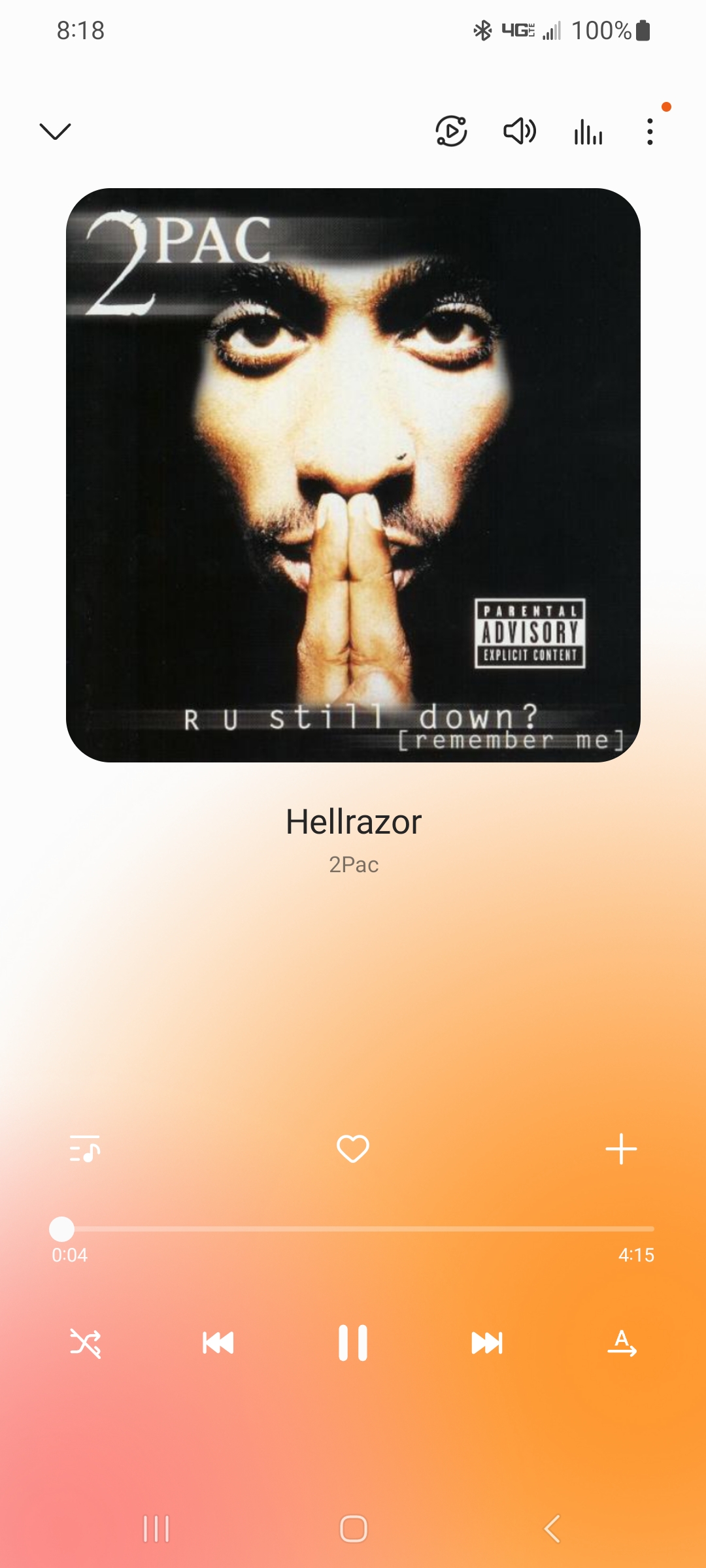Open recent apps from the navigation bar
706x1568 pixels.
coord(156,1529)
